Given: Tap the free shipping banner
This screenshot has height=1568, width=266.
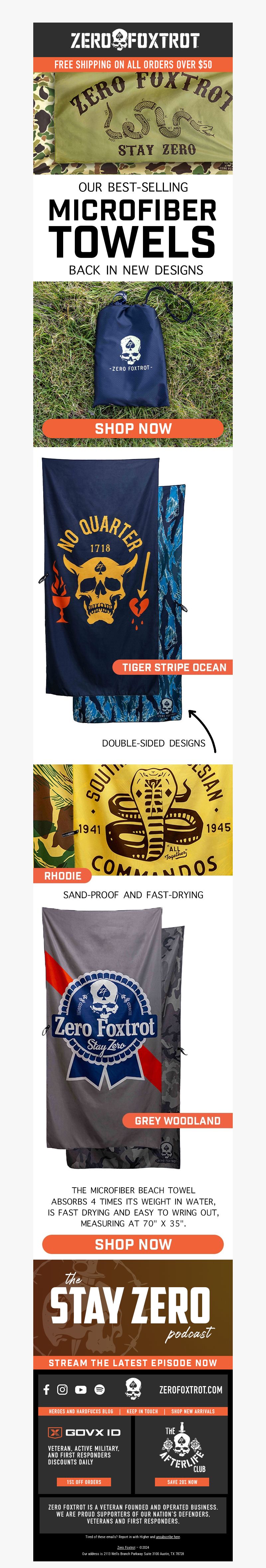Looking at the screenshot, I should (132, 64).
